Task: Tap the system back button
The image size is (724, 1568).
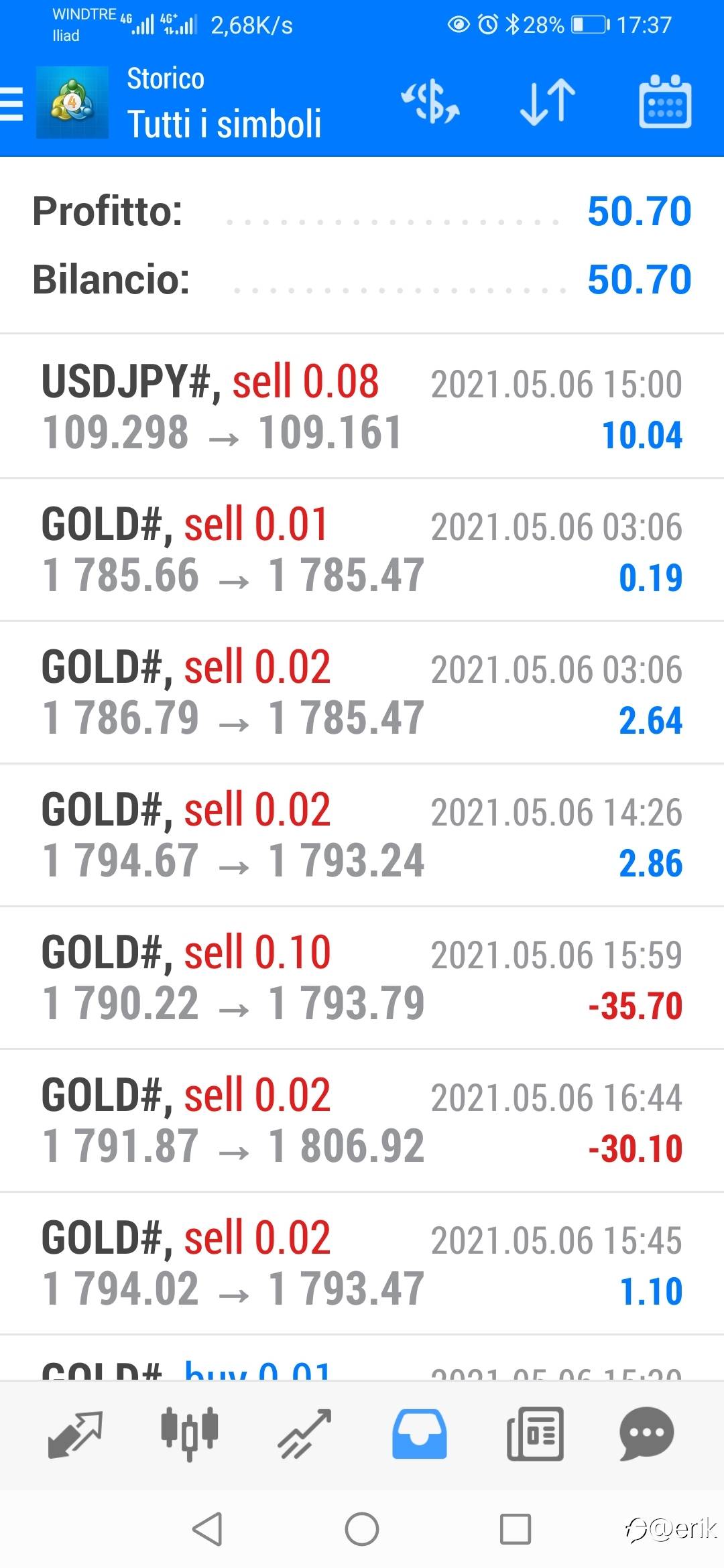Action: click(x=207, y=1529)
